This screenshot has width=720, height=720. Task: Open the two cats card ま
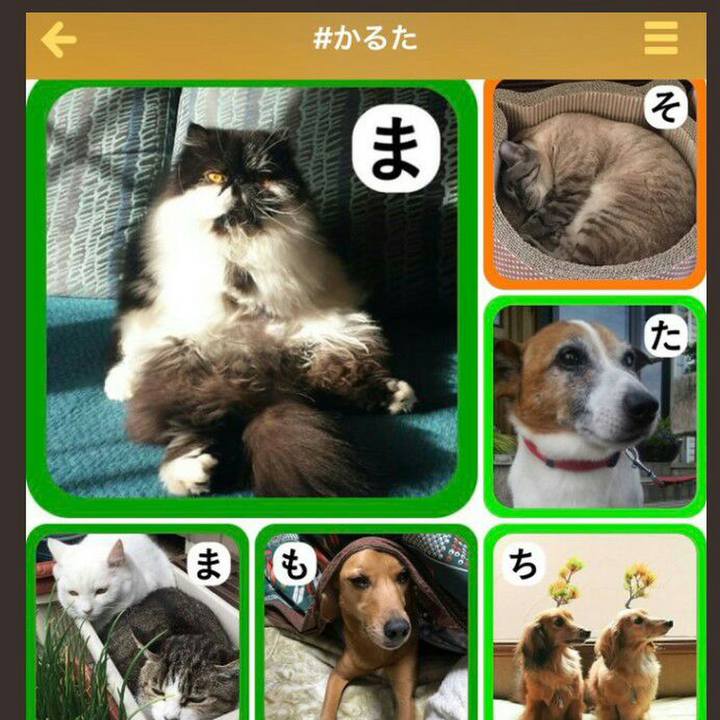pos(137,625)
